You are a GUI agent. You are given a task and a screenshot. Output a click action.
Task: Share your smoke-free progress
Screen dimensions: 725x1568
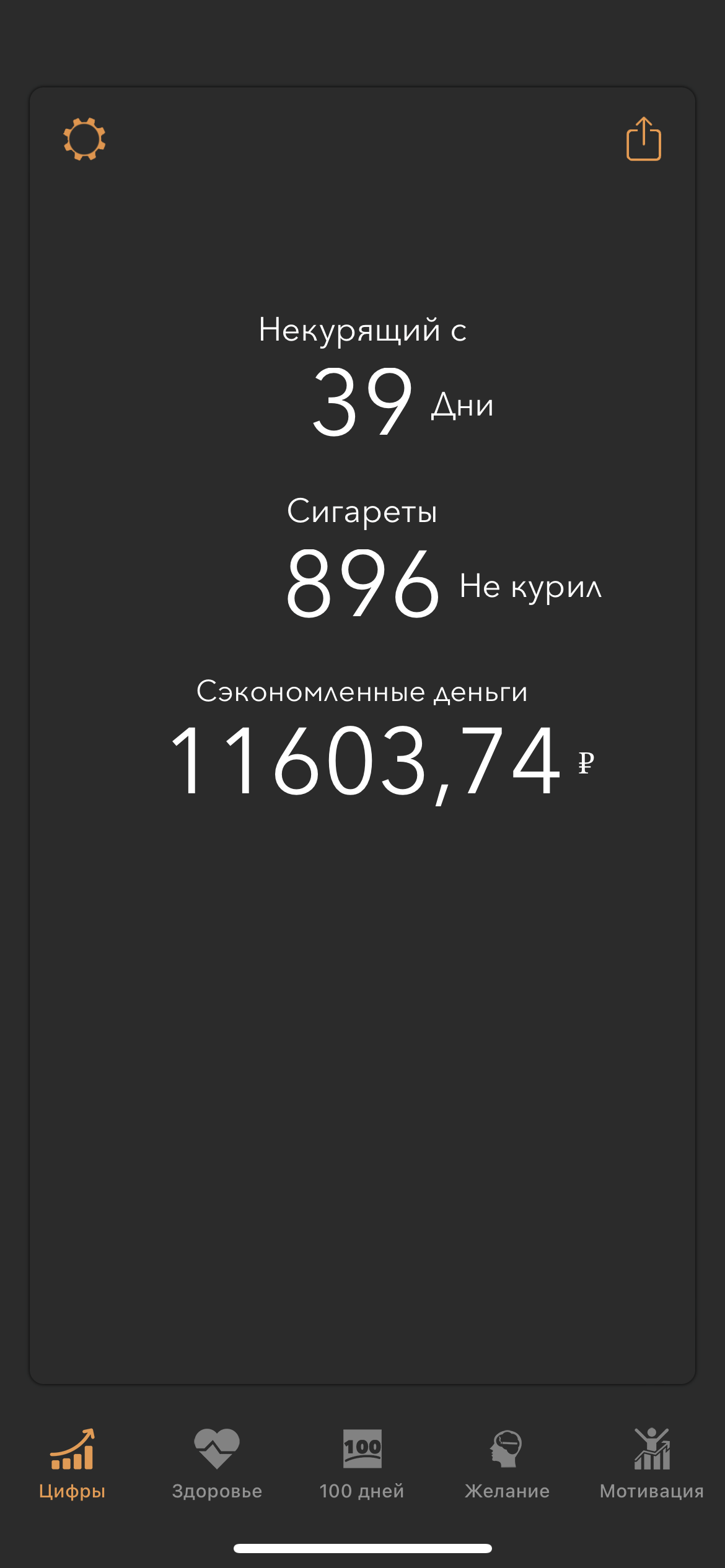pos(643,139)
